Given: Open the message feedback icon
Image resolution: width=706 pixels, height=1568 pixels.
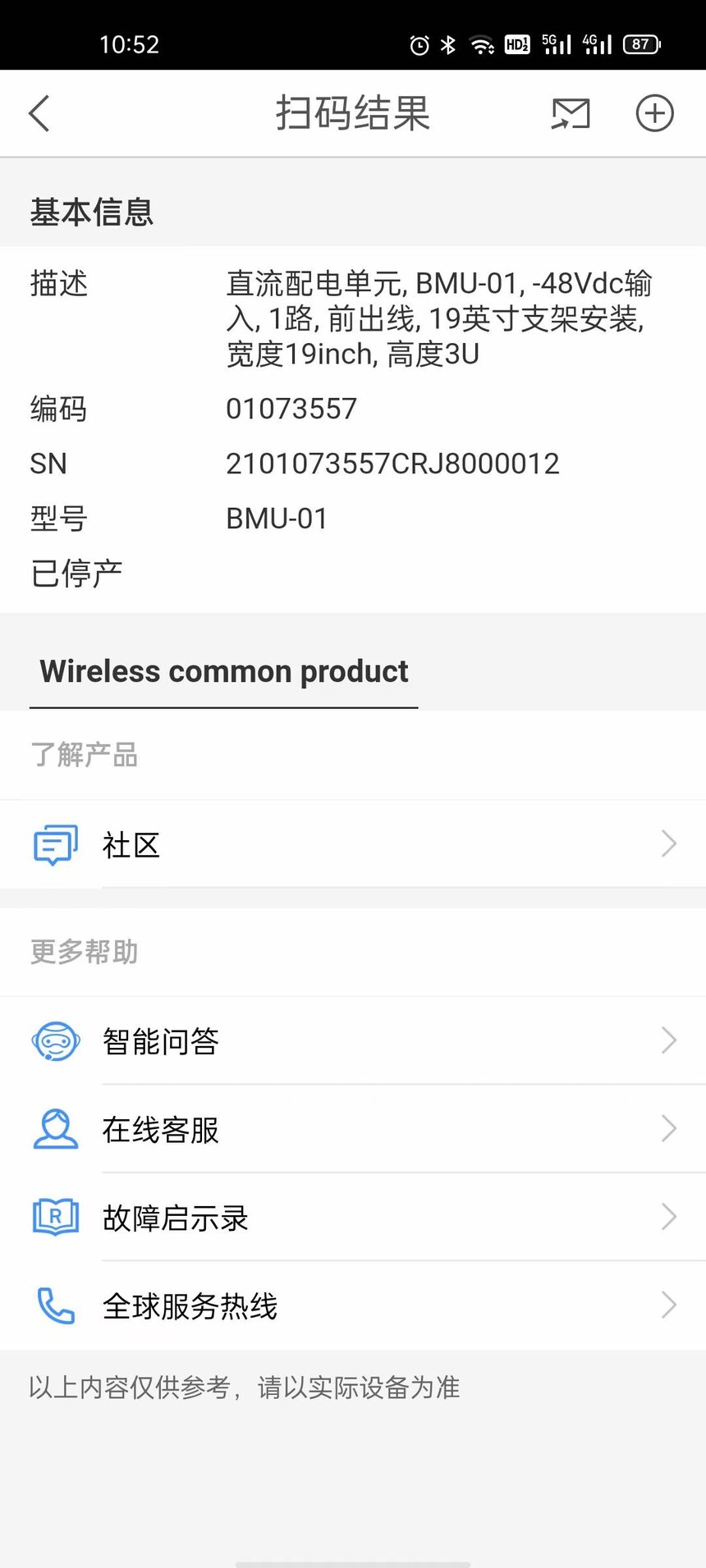Looking at the screenshot, I should [x=571, y=113].
